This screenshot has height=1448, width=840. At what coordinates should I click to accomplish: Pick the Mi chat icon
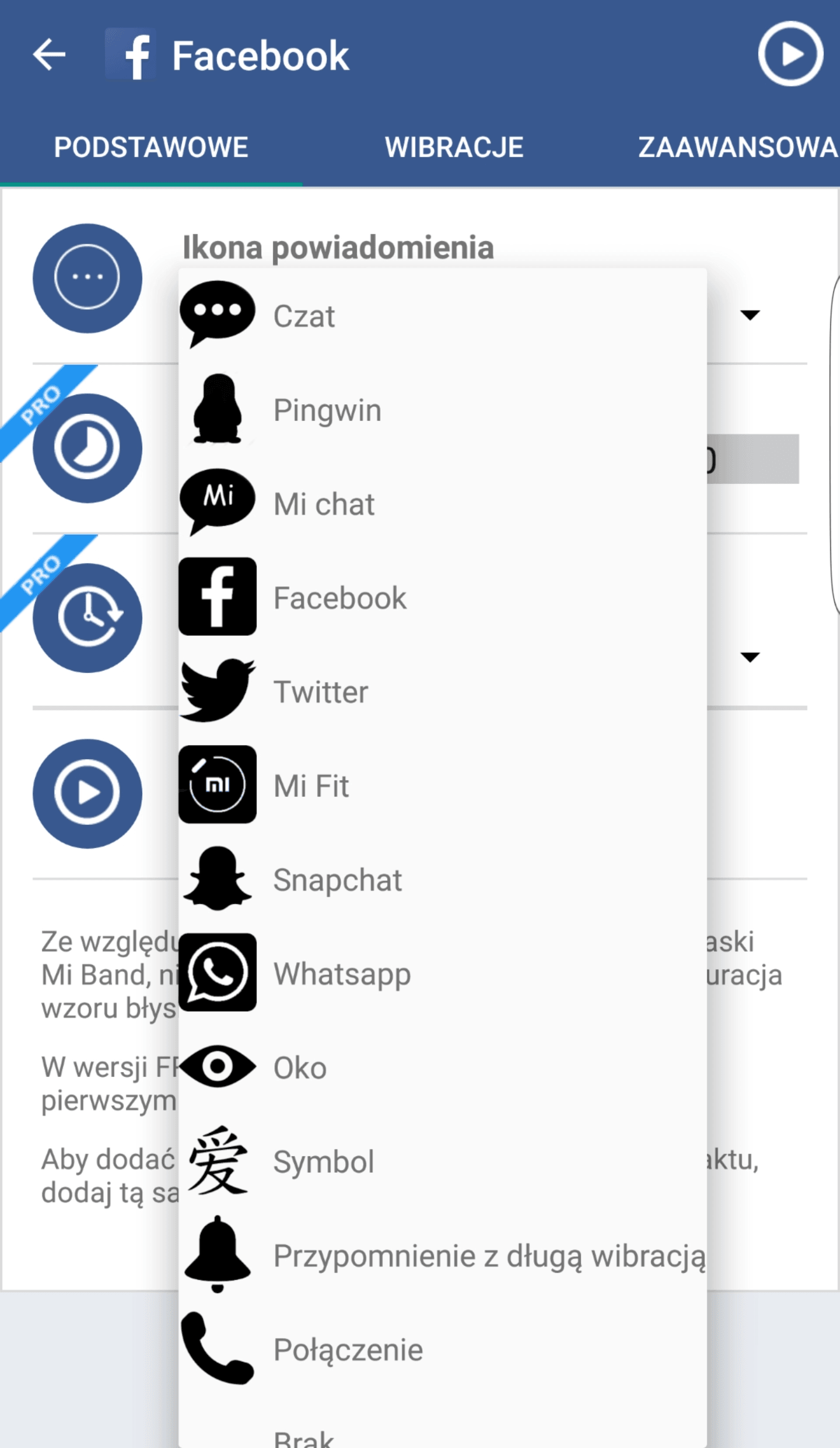pos(443,504)
